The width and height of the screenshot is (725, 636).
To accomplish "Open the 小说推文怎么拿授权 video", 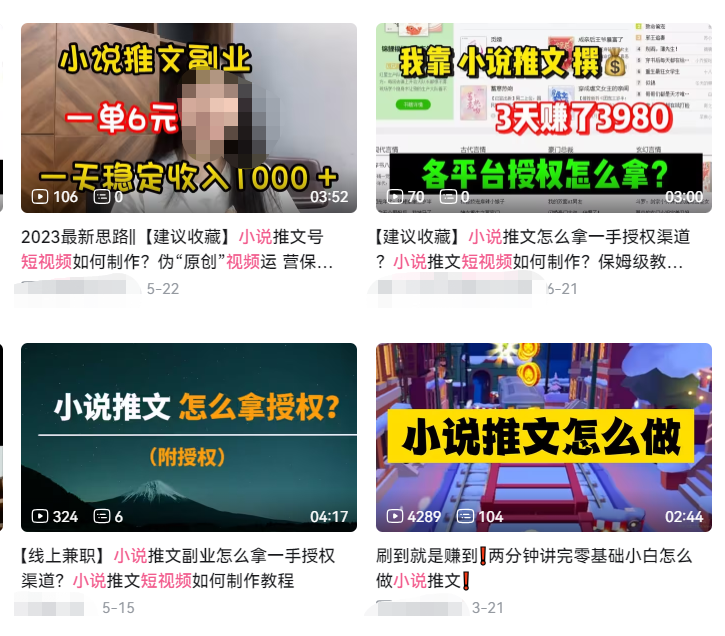I will (188, 437).
